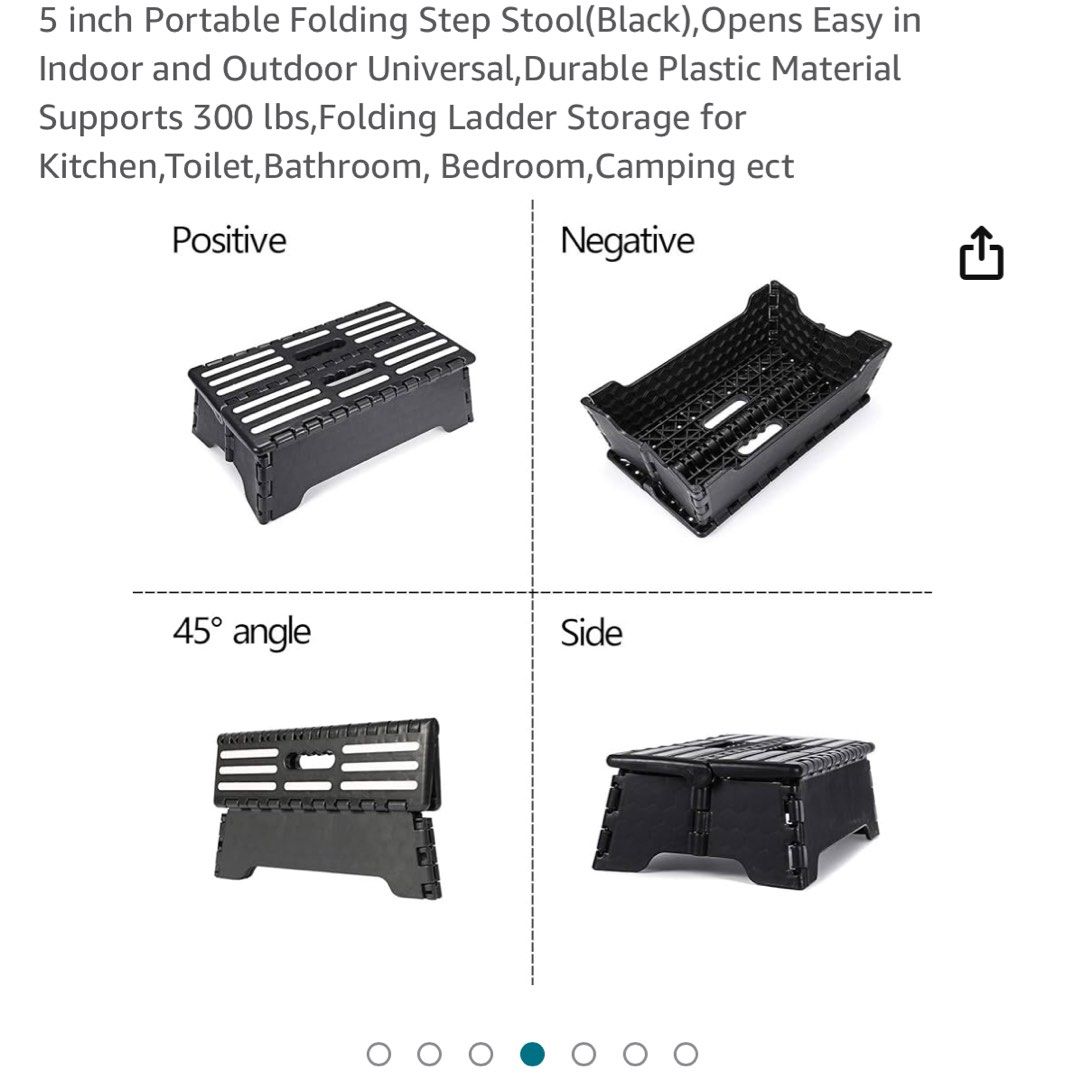The width and height of the screenshot is (1065, 1080).
Task: Click the 'Negative' image label
Action: (x=628, y=239)
